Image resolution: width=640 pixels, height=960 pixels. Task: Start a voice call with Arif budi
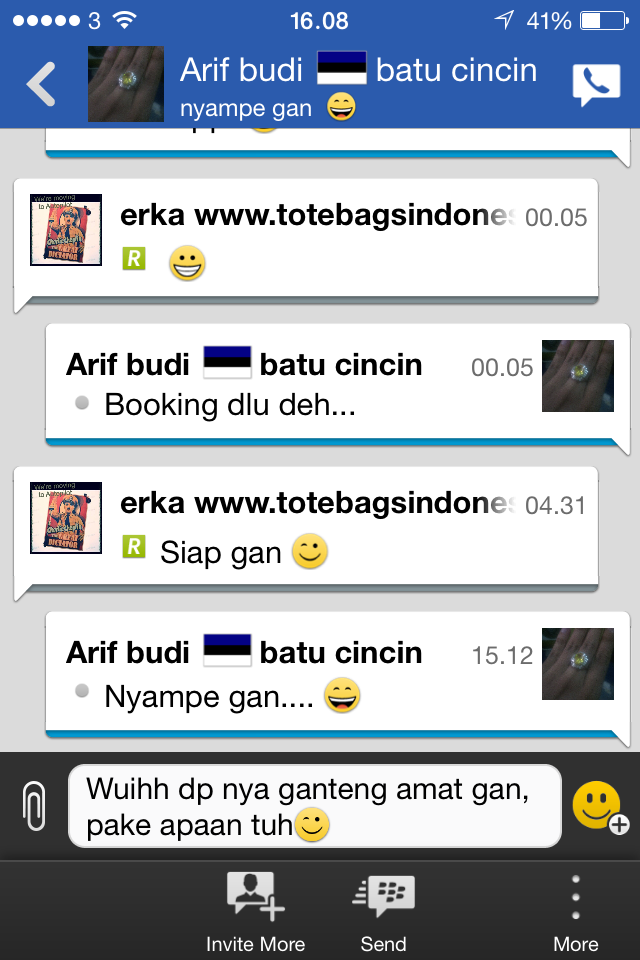click(596, 85)
